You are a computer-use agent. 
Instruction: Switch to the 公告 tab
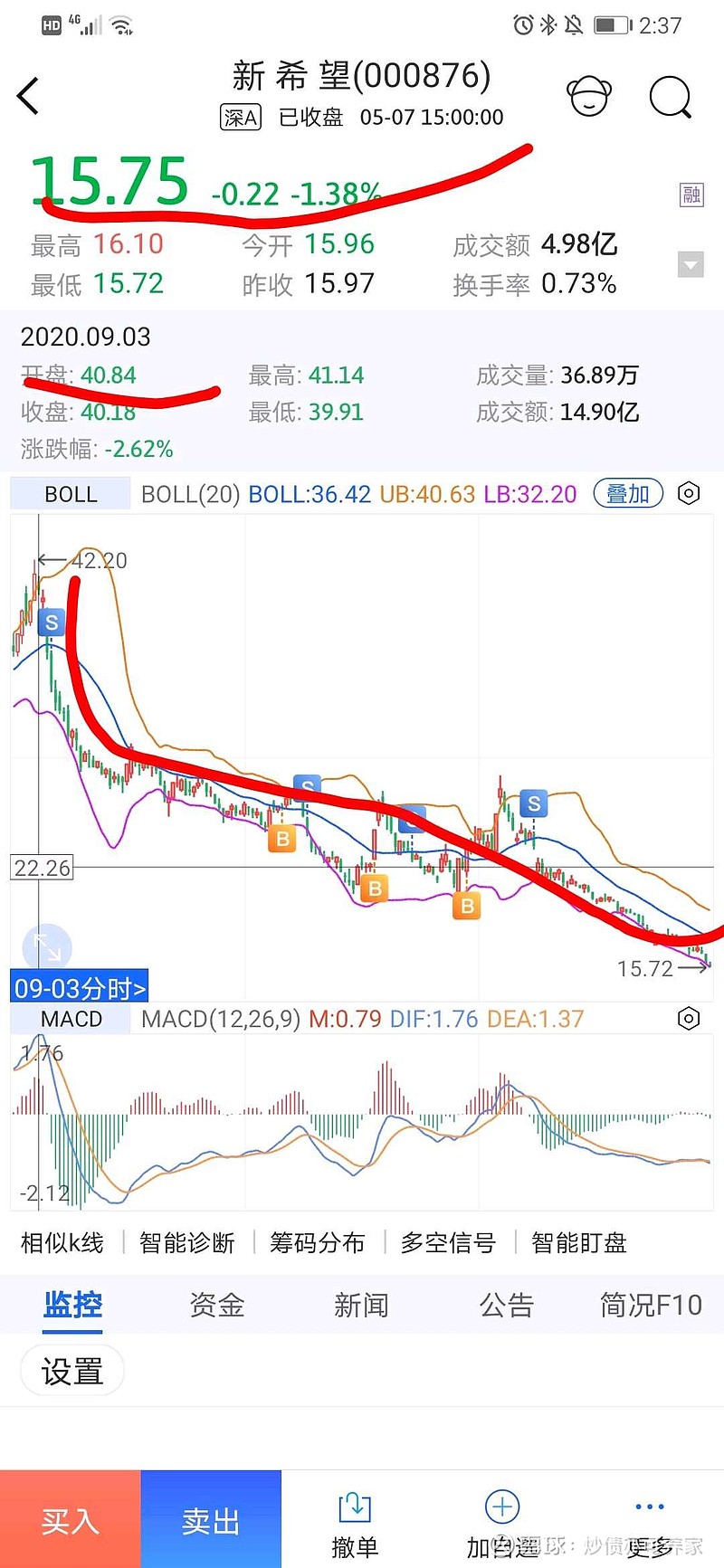[506, 1305]
